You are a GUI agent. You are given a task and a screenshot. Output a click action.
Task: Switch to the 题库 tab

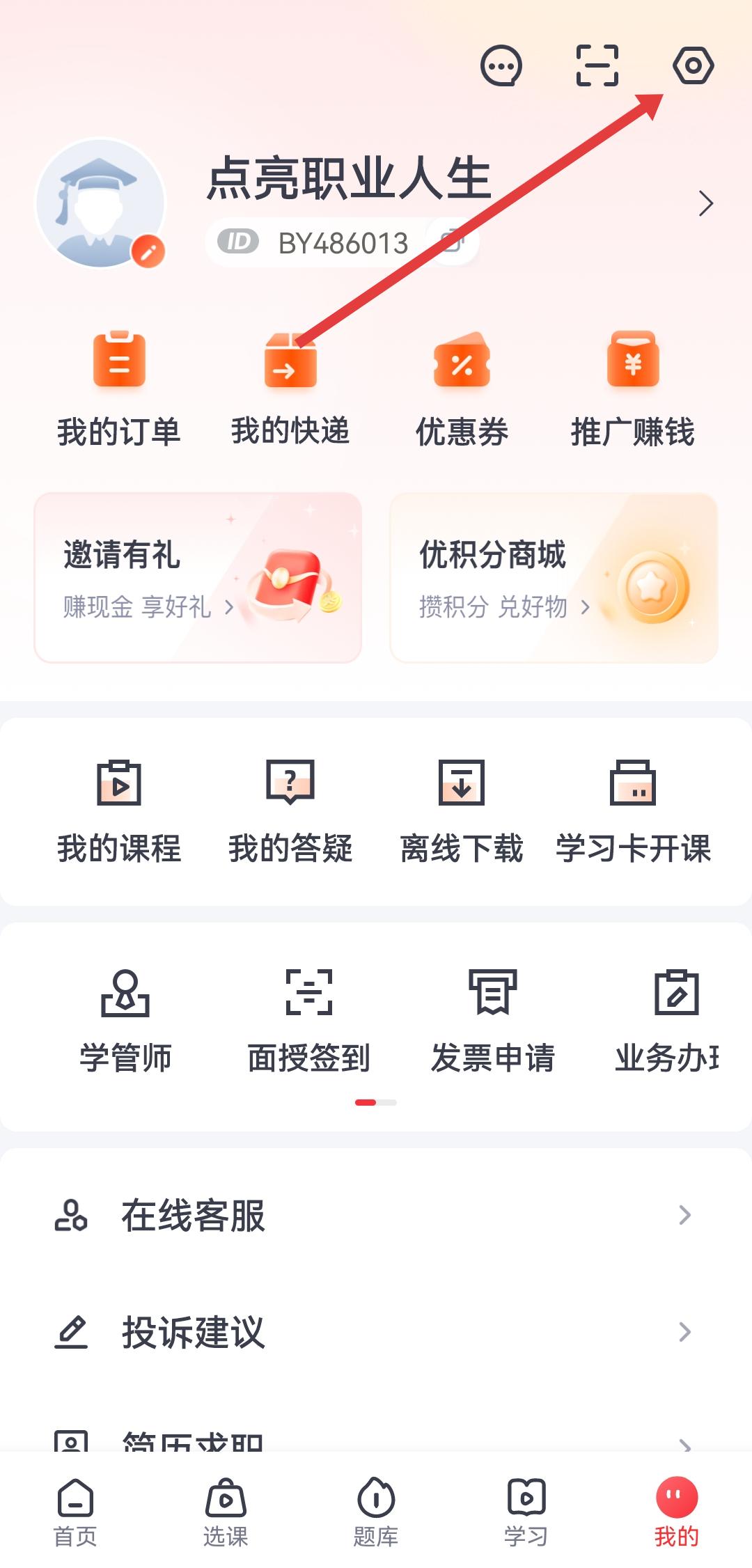point(376,1511)
